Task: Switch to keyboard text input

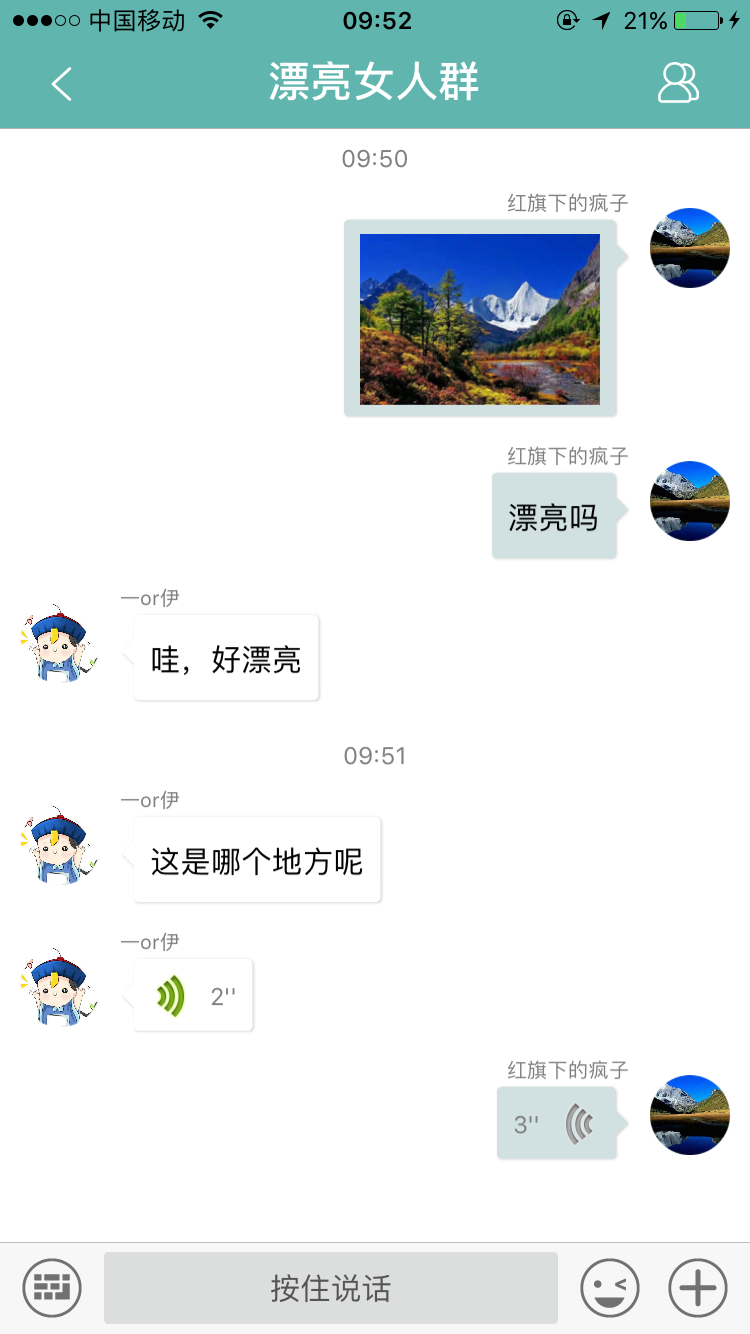Action: click(52, 1287)
